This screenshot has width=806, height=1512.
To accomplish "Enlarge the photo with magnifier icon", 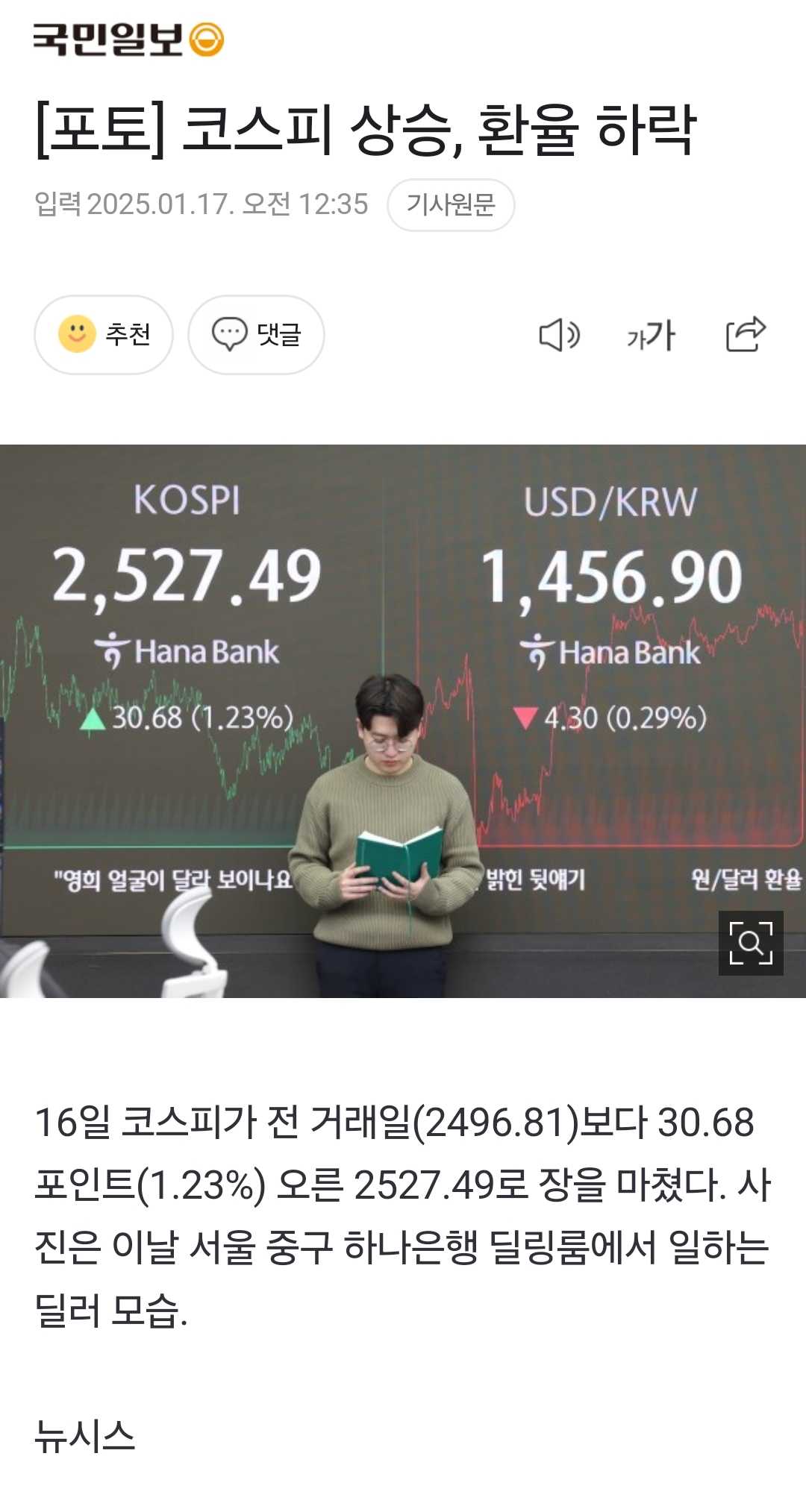I will 751,943.
